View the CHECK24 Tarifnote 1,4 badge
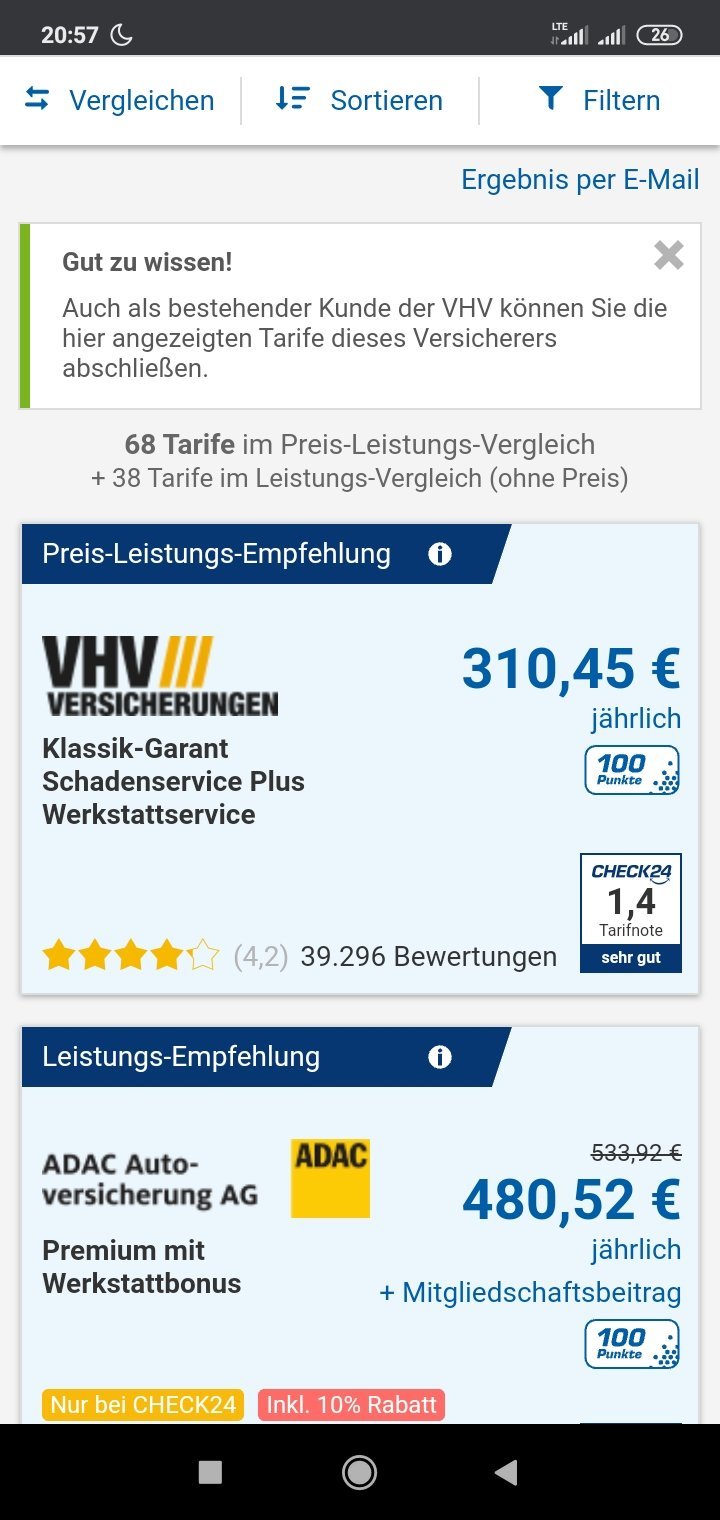 (x=631, y=912)
